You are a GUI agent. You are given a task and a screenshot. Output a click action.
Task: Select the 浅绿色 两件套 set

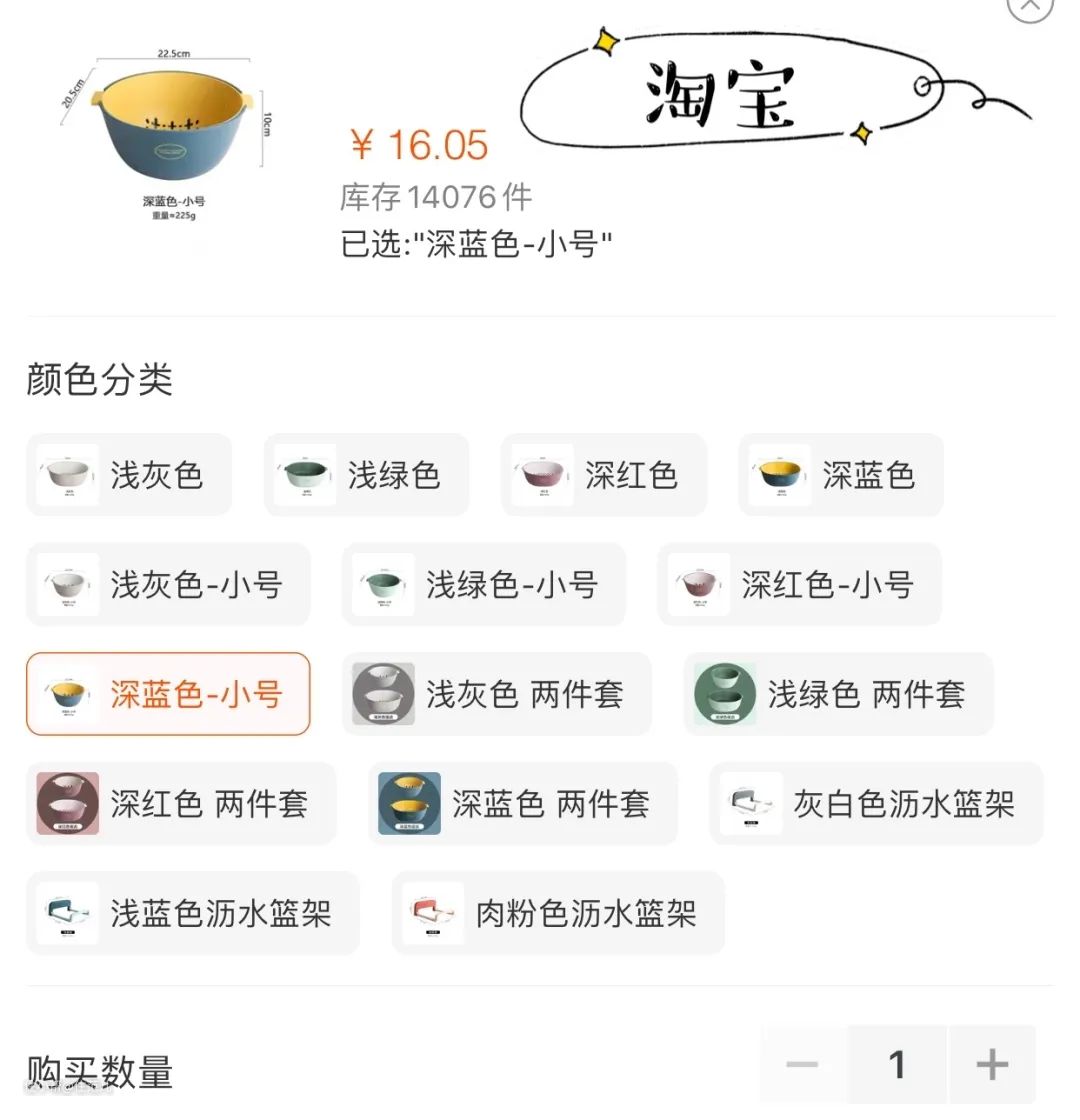[838, 694]
